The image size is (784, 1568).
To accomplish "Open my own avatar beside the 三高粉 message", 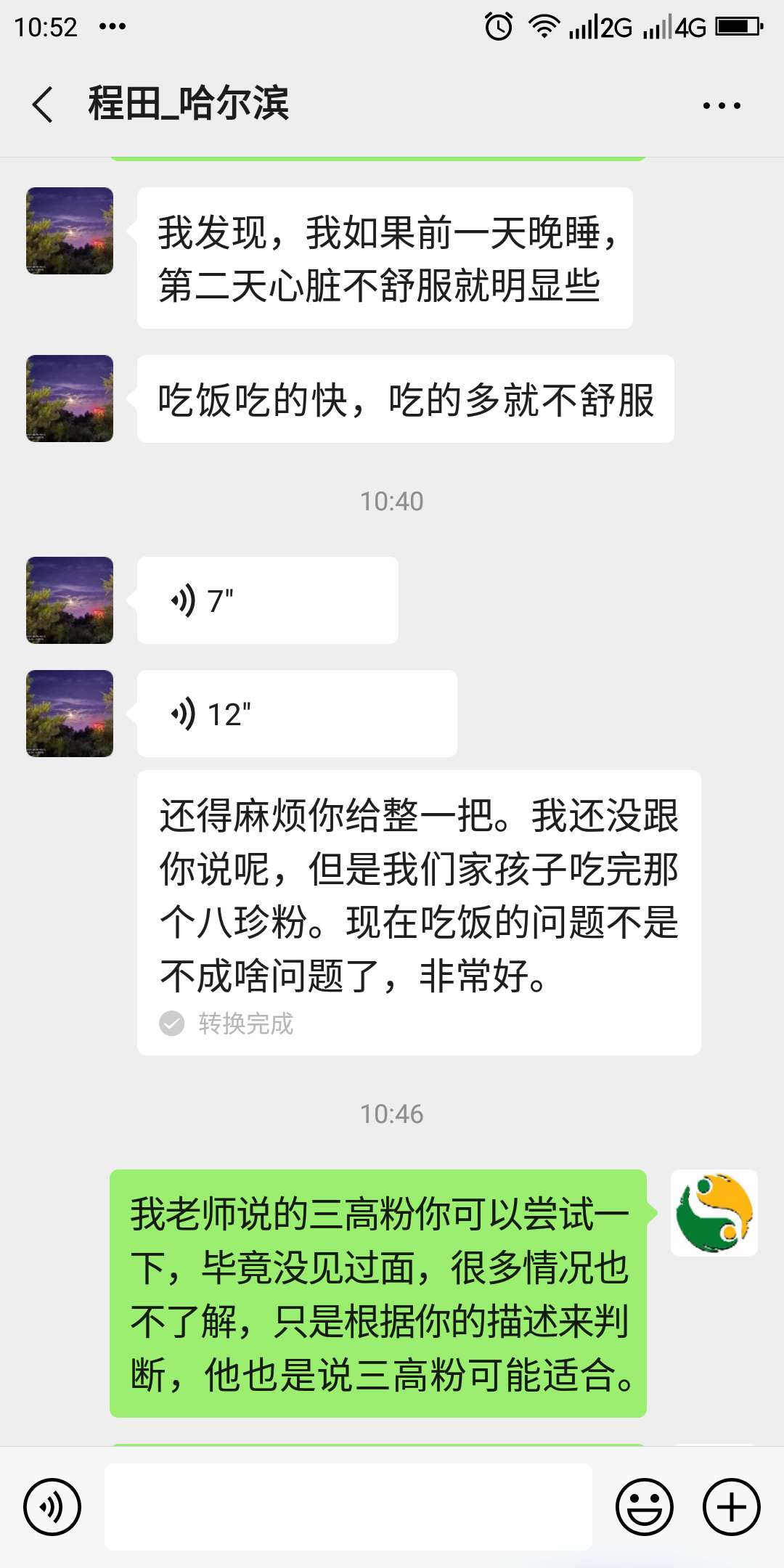I will coord(714,1213).
